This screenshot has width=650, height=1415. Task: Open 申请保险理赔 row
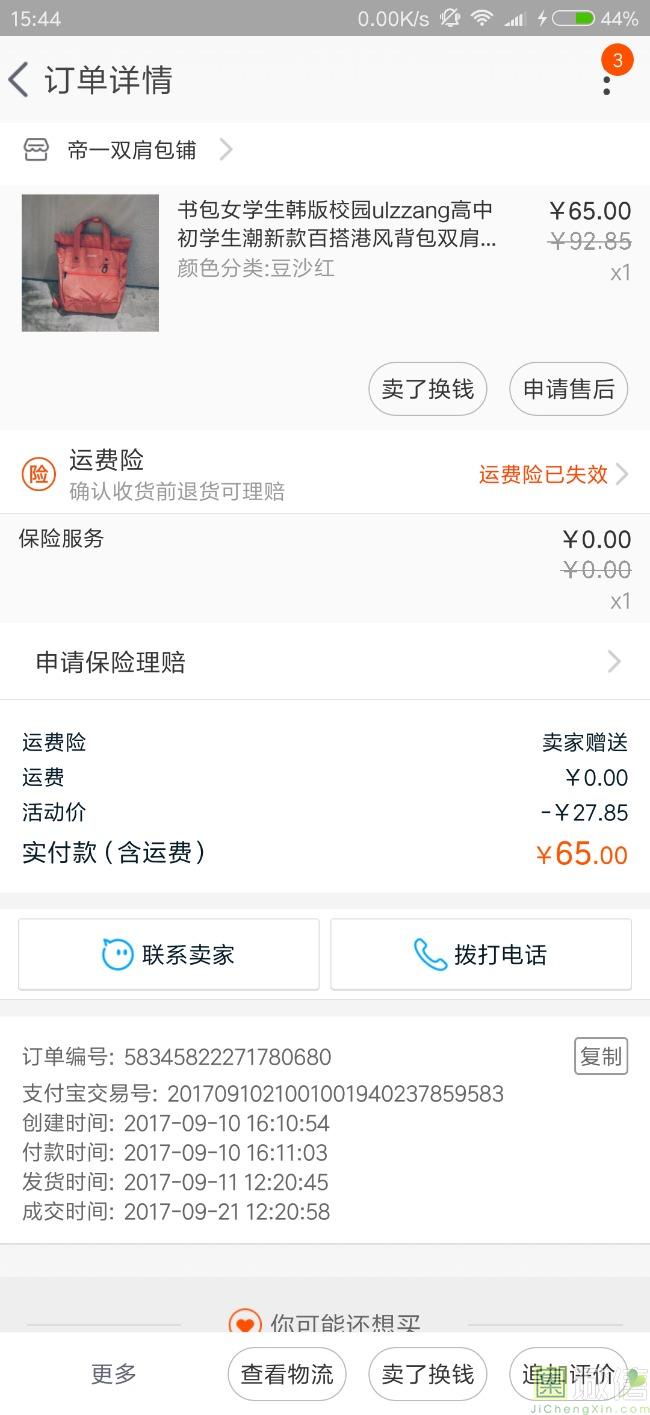pos(325,662)
